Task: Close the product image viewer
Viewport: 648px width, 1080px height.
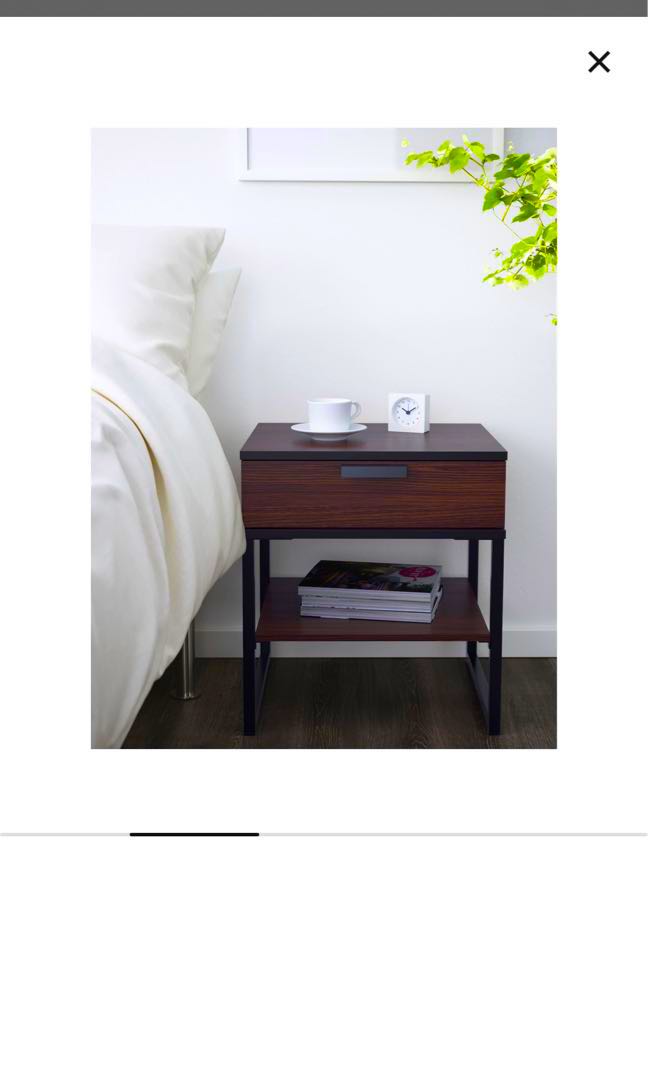Action: tap(598, 62)
